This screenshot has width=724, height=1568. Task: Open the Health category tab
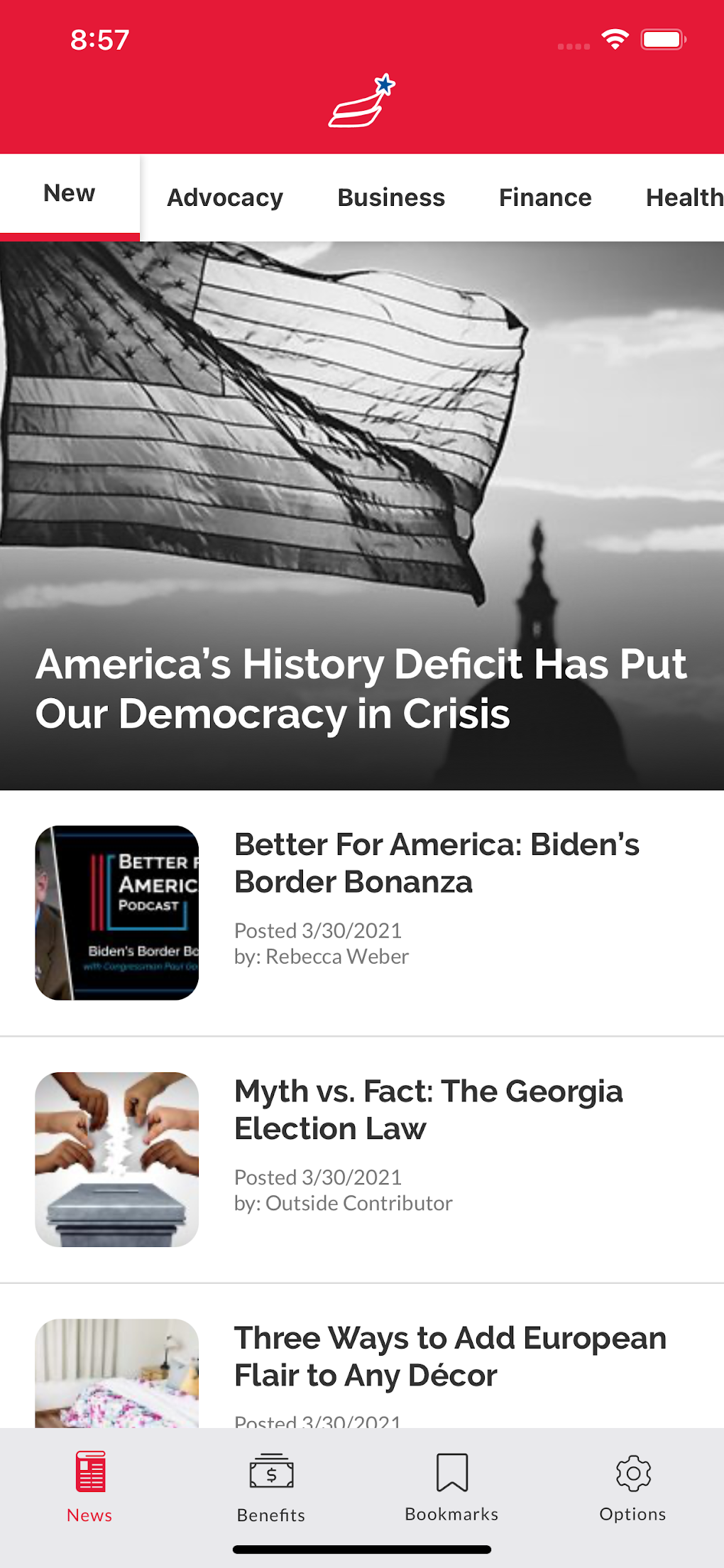coord(684,198)
